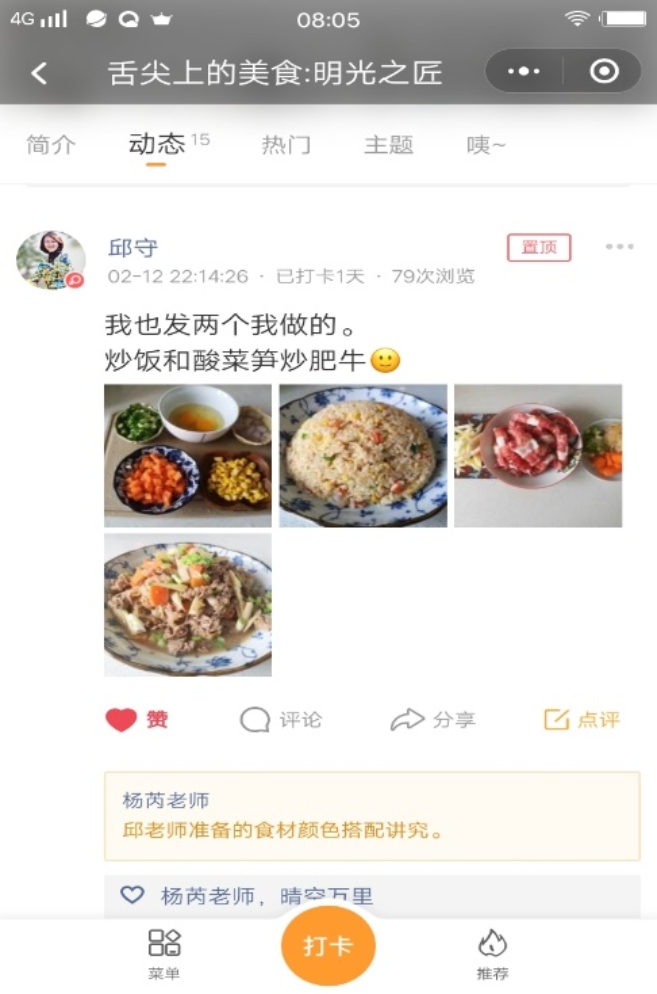The image size is (657, 994).
Task: Select the 动态 tab
Action: point(157,145)
